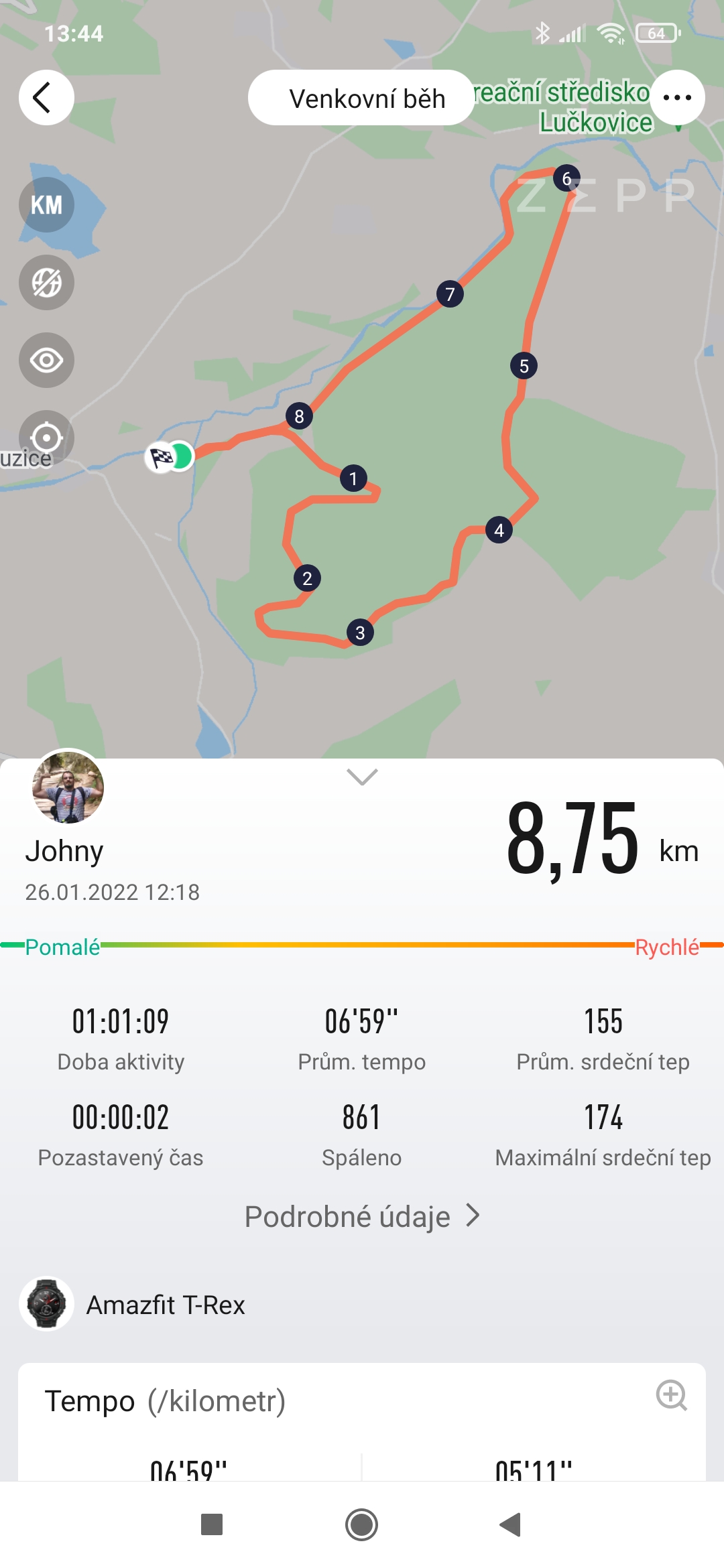724x1568 pixels.
Task: Open Podrobné údaje detailed data
Action: [x=362, y=1216]
